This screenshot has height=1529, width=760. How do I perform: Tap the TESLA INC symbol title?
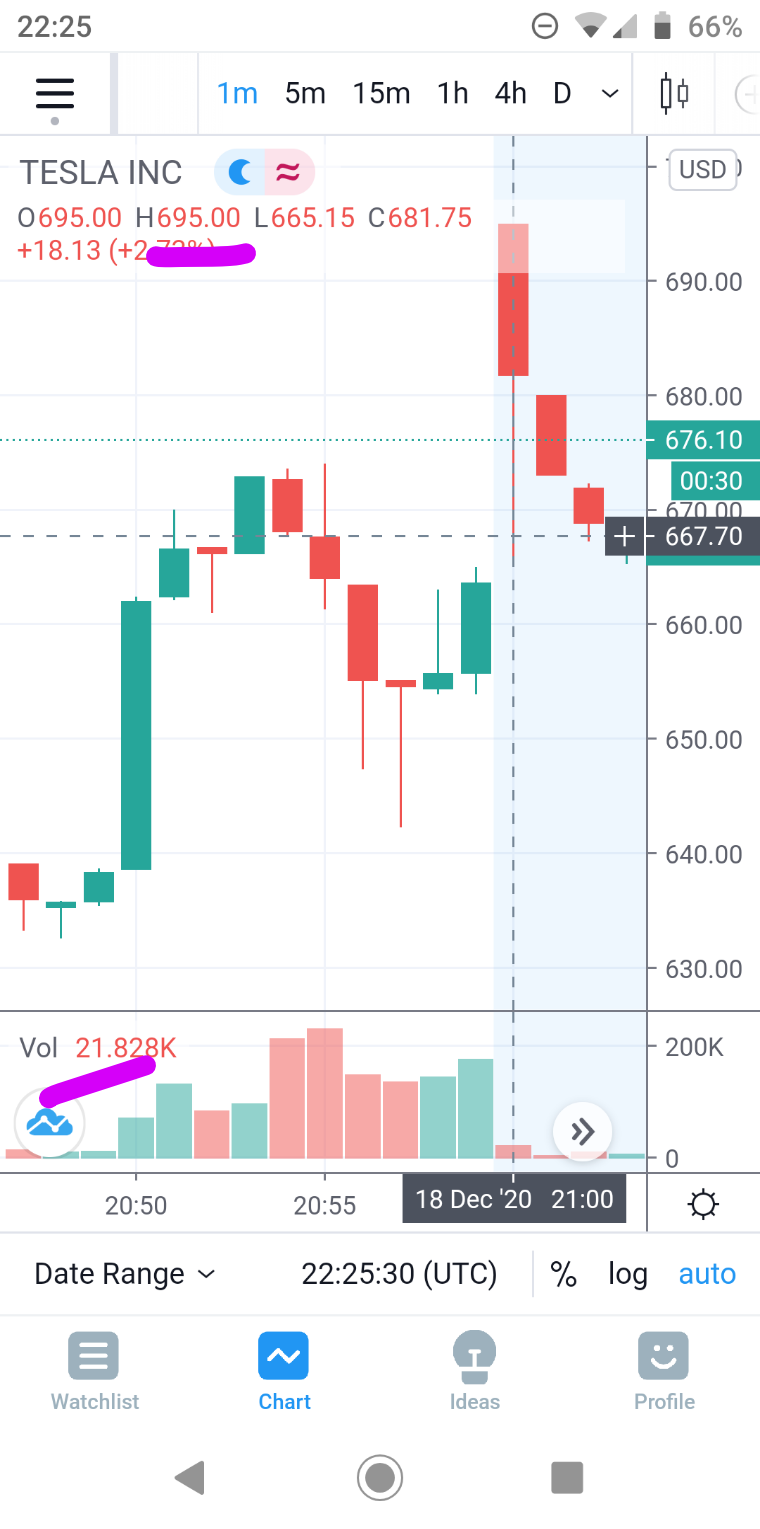point(101,173)
